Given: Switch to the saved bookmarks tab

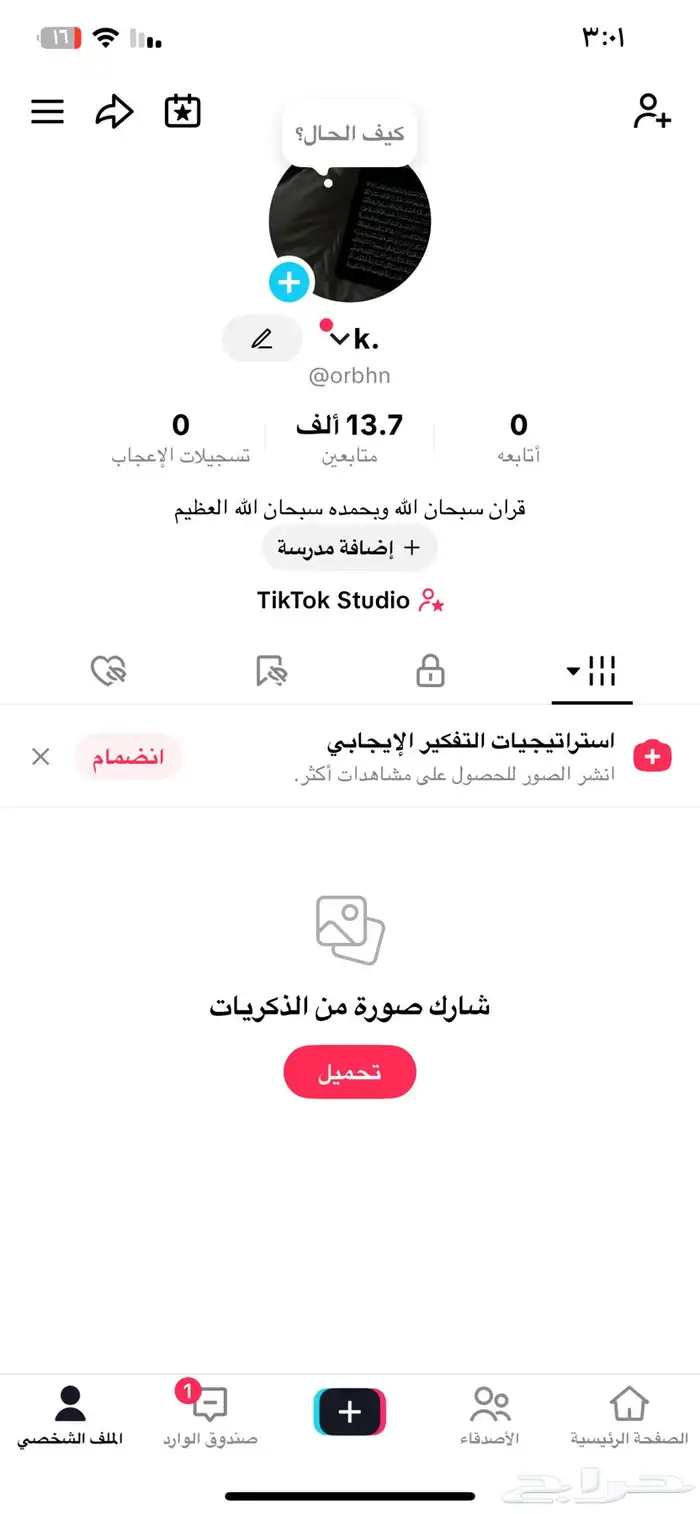Looking at the screenshot, I should [270, 672].
